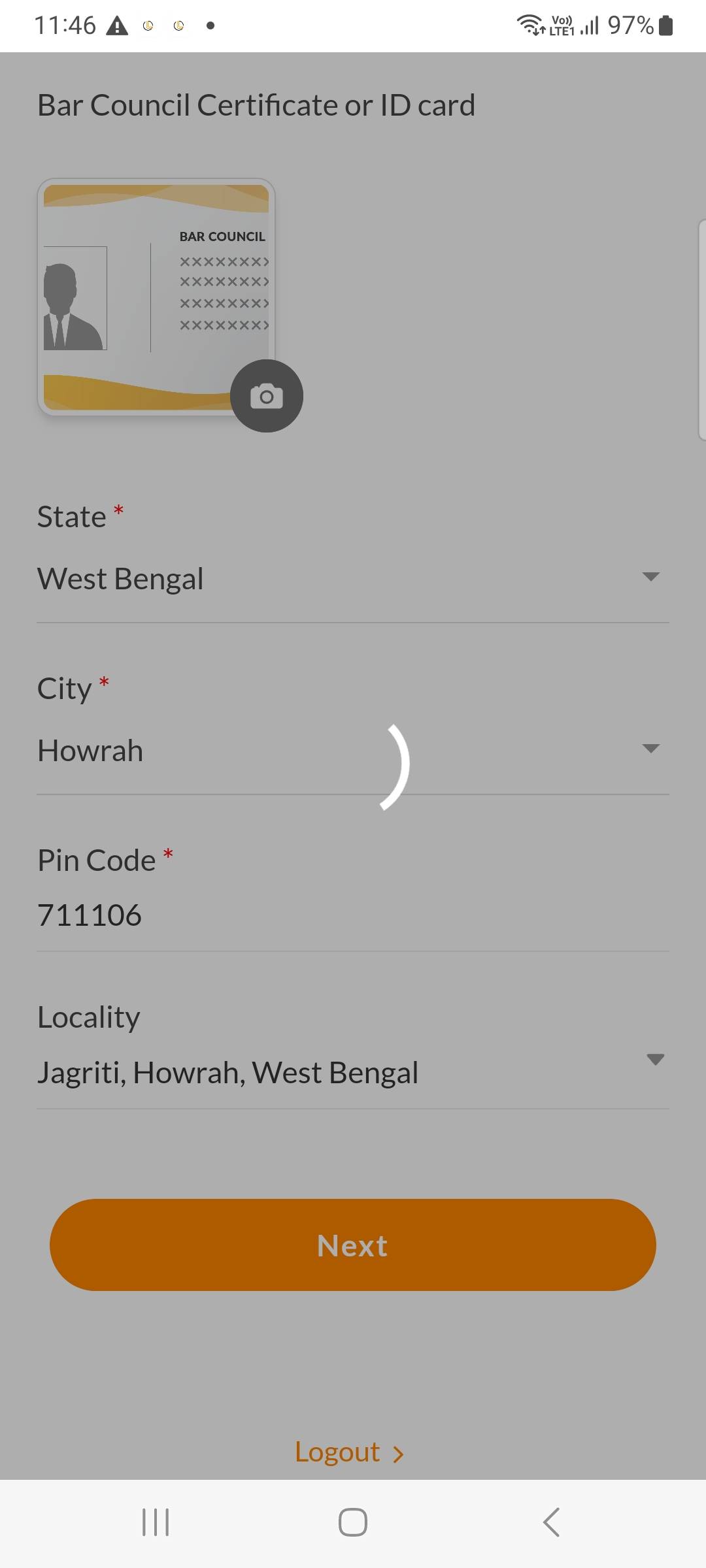706x1568 pixels.
Task: Edit the Pin Code field
Action: pos(352,915)
